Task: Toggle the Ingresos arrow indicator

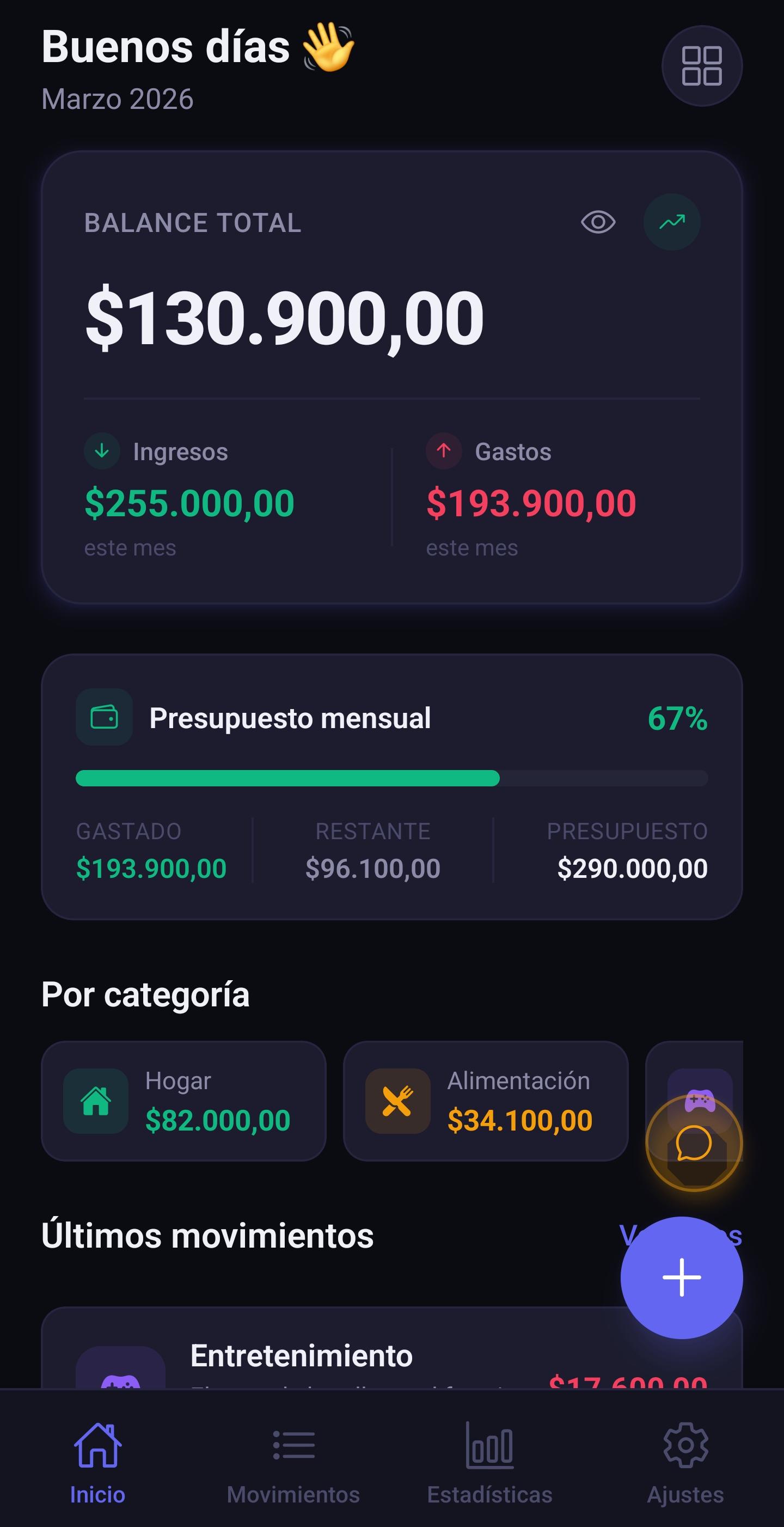Action: [102, 450]
